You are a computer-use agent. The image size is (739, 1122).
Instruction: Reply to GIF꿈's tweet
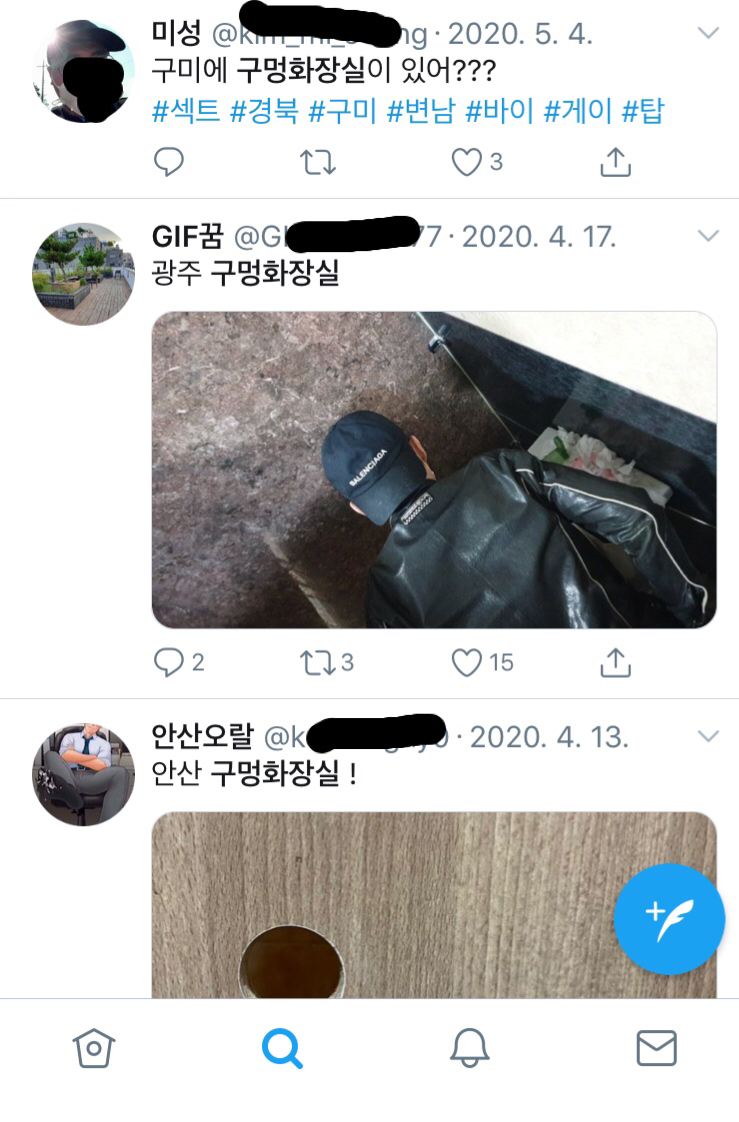(x=168, y=661)
